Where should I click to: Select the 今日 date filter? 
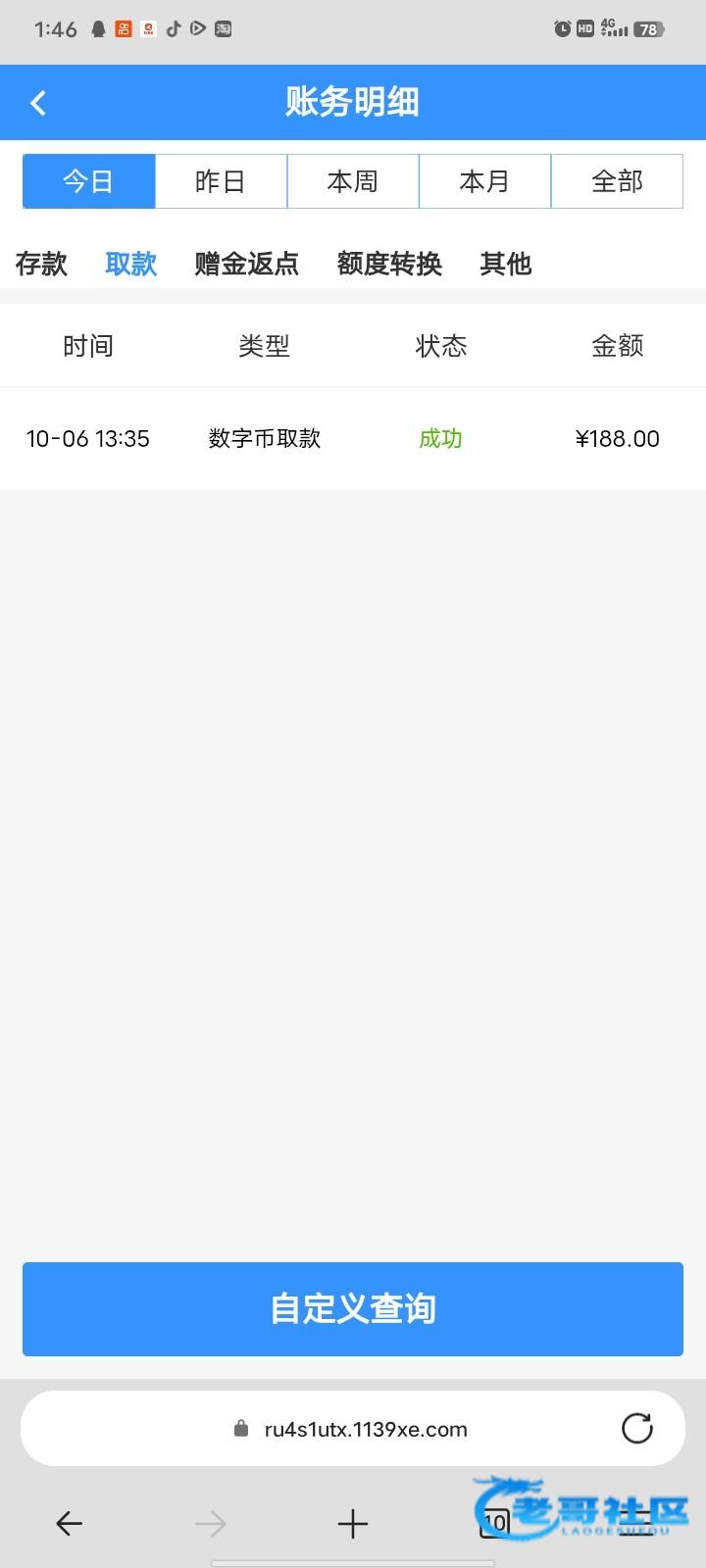pyautogui.click(x=89, y=181)
